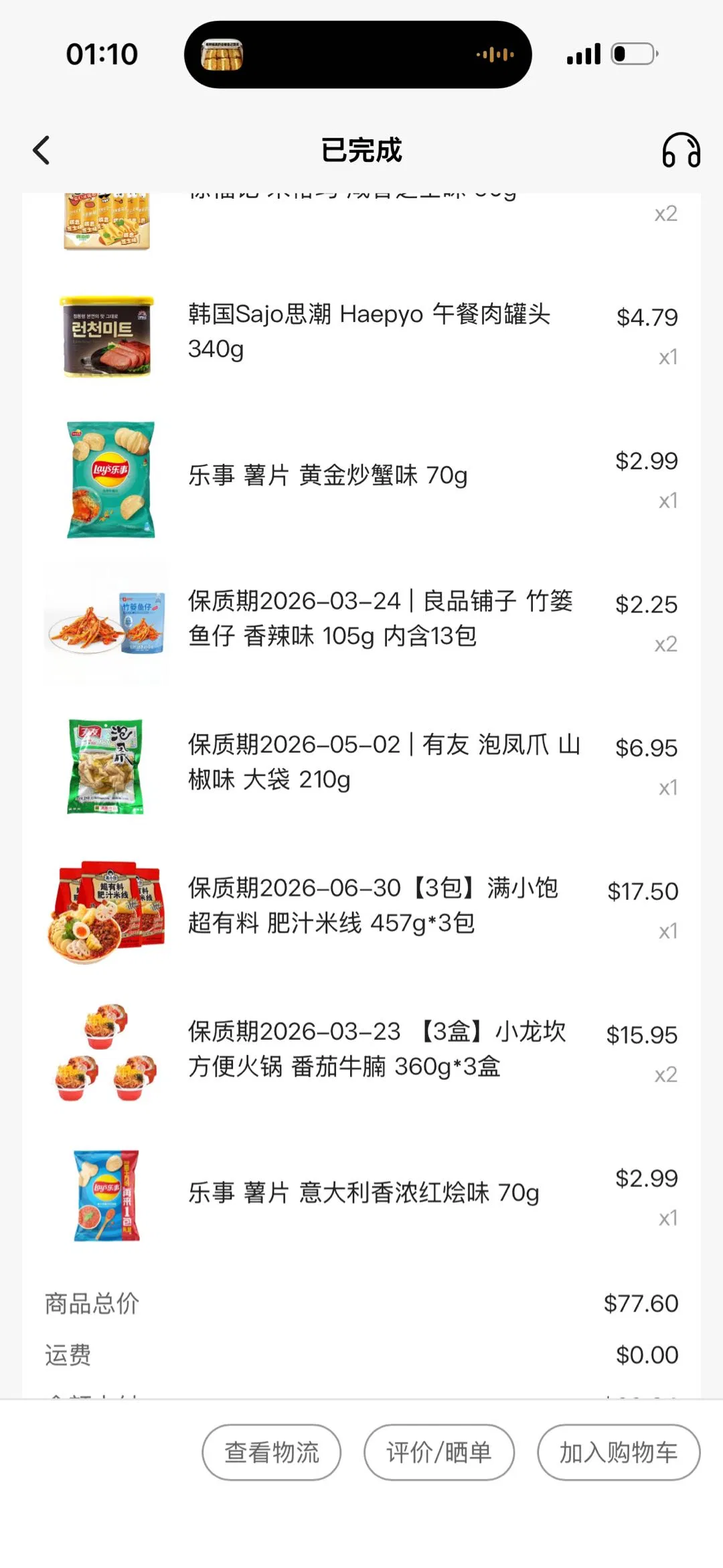Open 小龙坎 方便火锅 番茄牛腩 item

point(377,1048)
